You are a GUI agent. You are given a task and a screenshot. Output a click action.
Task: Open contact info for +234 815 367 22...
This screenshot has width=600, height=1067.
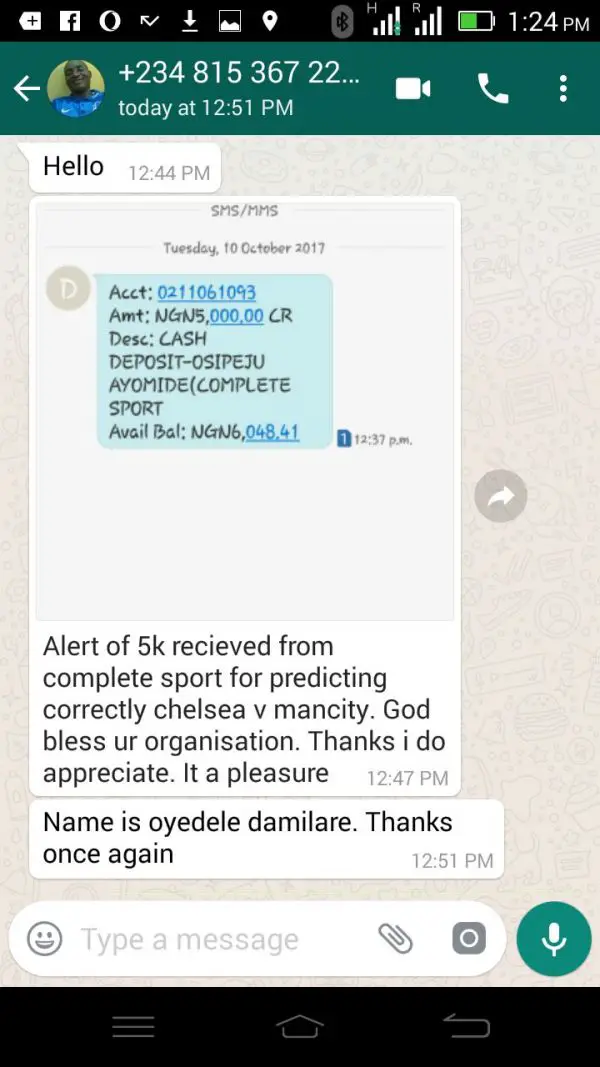point(238,88)
